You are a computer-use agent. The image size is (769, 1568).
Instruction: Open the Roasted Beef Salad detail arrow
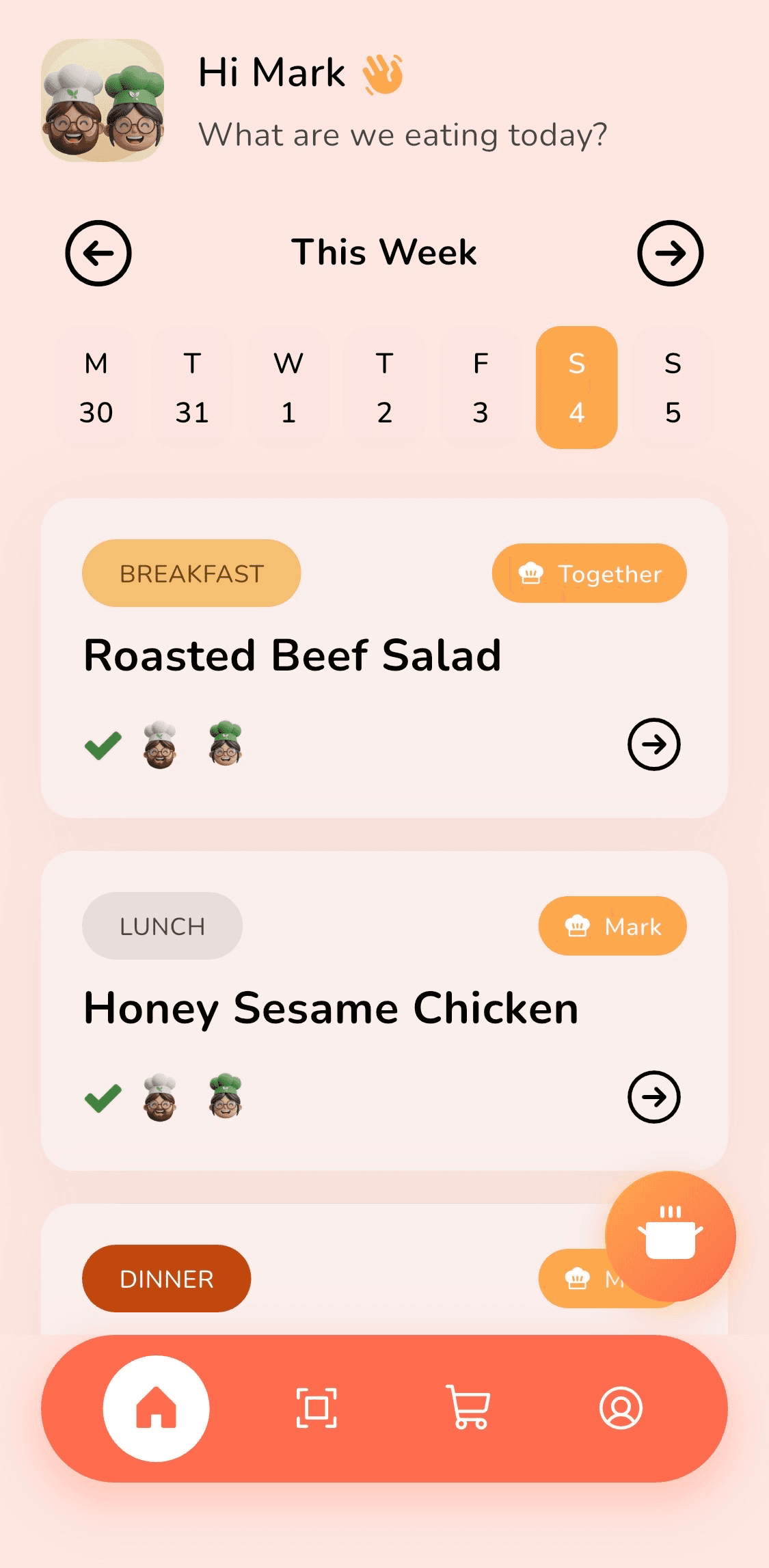click(x=654, y=745)
